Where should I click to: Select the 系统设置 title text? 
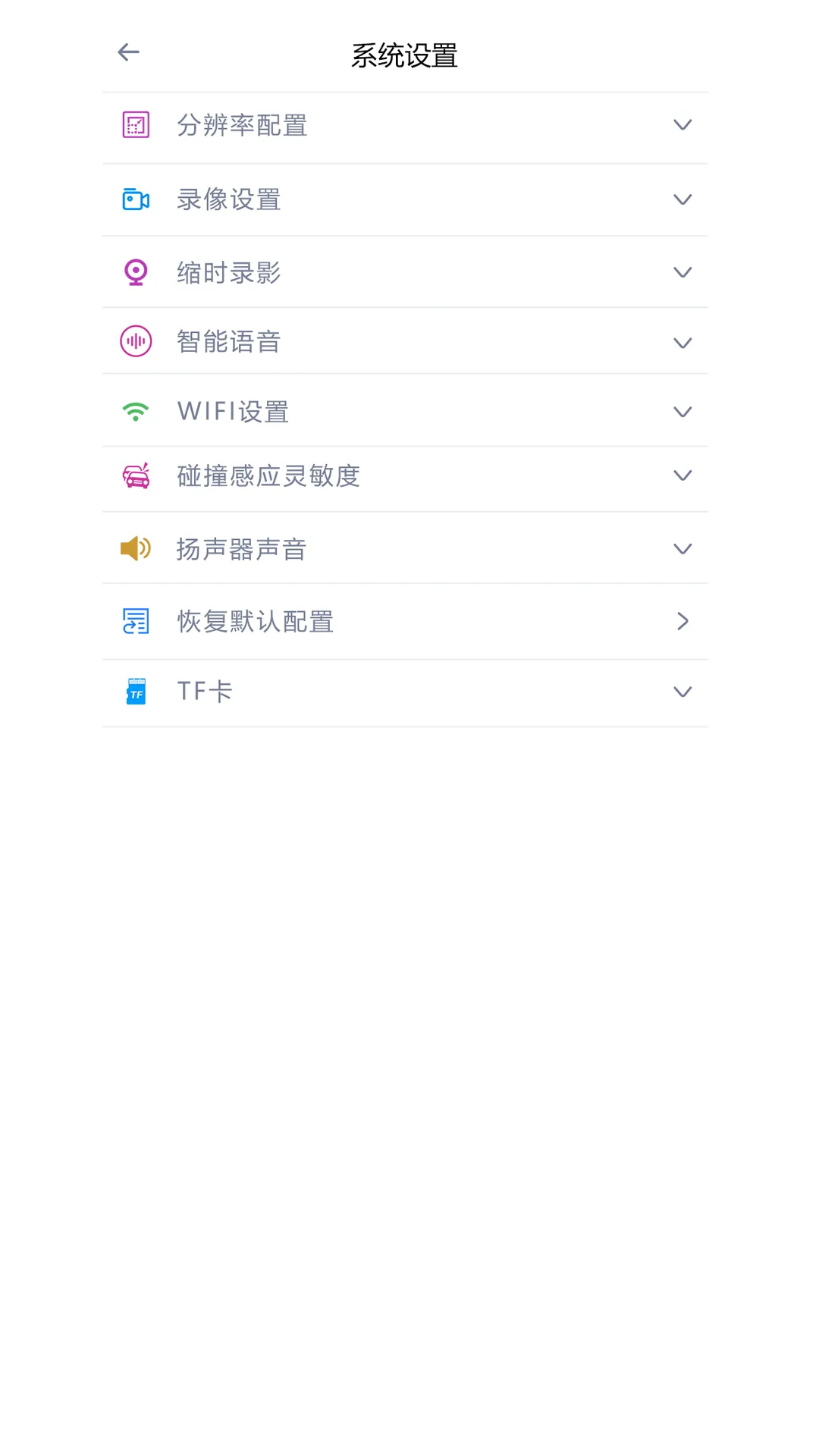pyautogui.click(x=404, y=55)
